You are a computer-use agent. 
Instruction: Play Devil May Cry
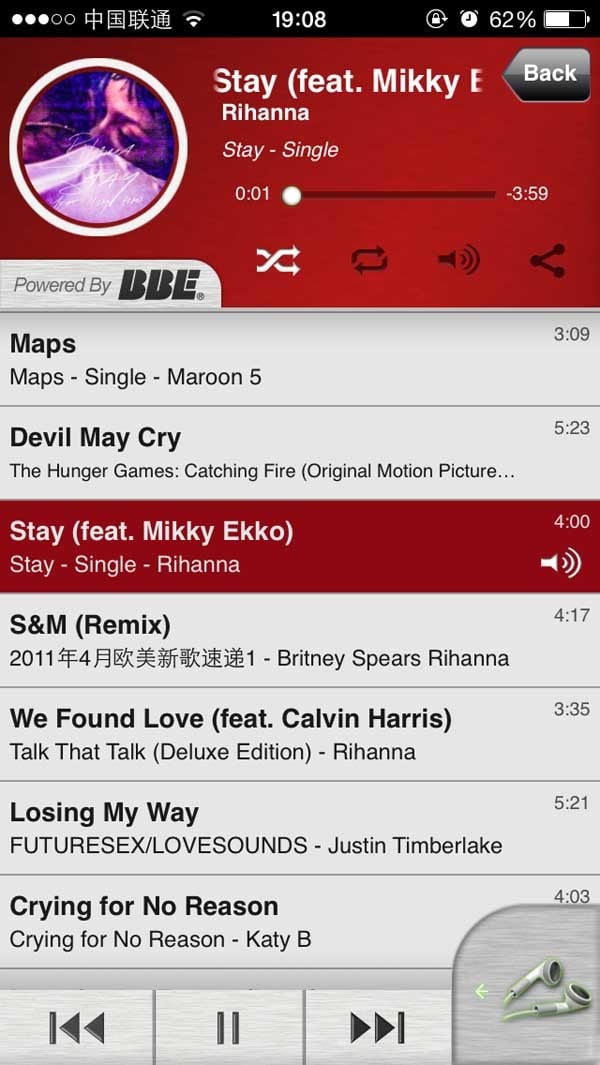[280, 453]
